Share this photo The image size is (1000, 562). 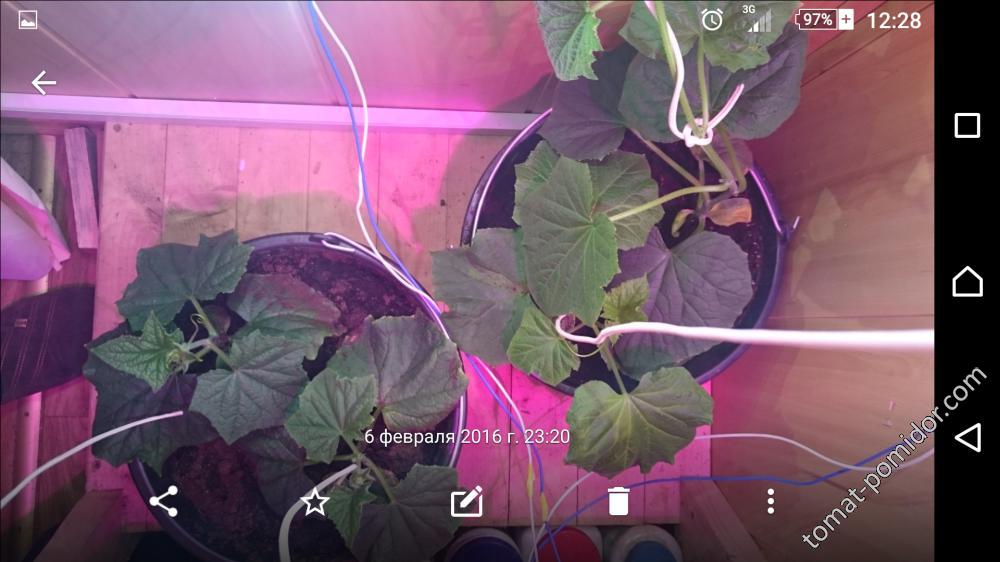(164, 502)
